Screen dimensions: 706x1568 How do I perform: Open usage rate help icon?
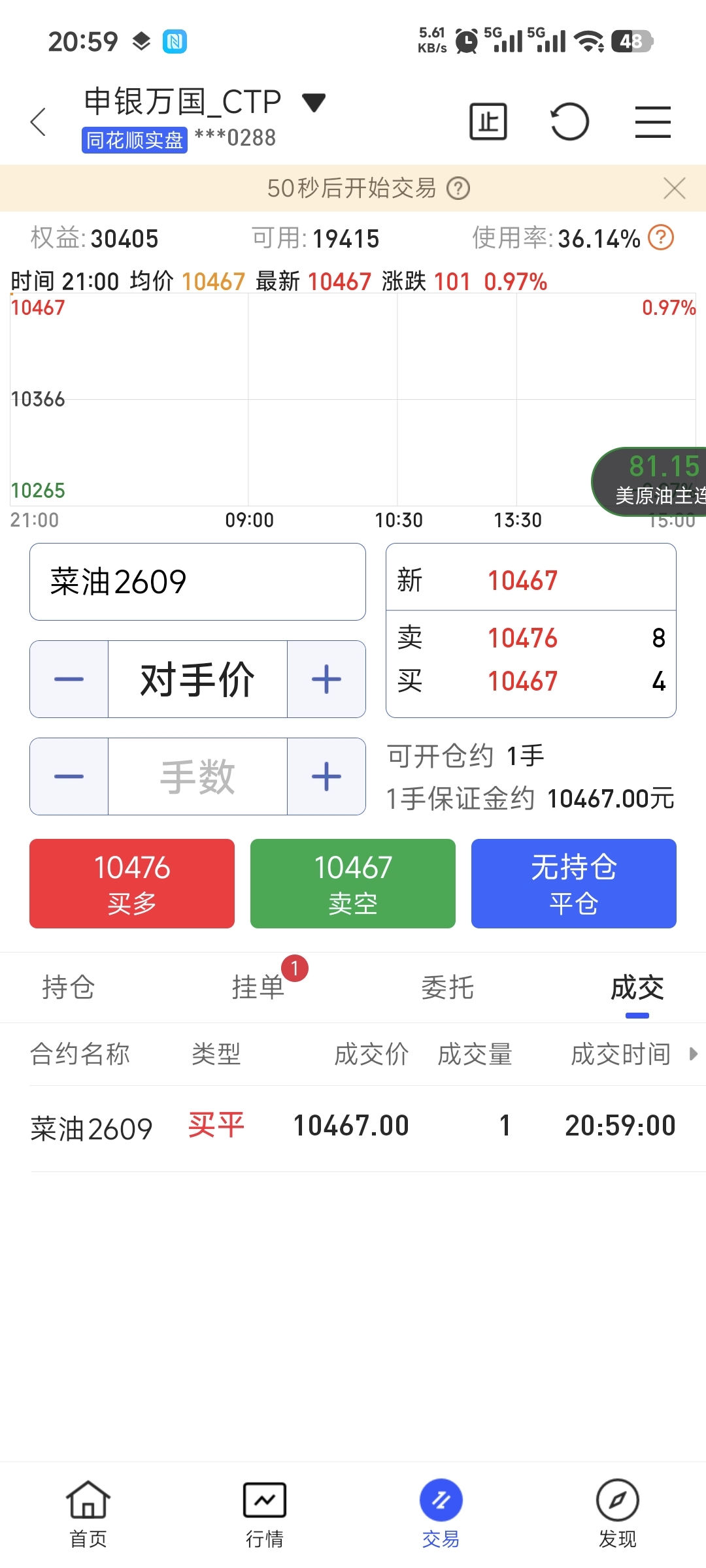tap(661, 238)
